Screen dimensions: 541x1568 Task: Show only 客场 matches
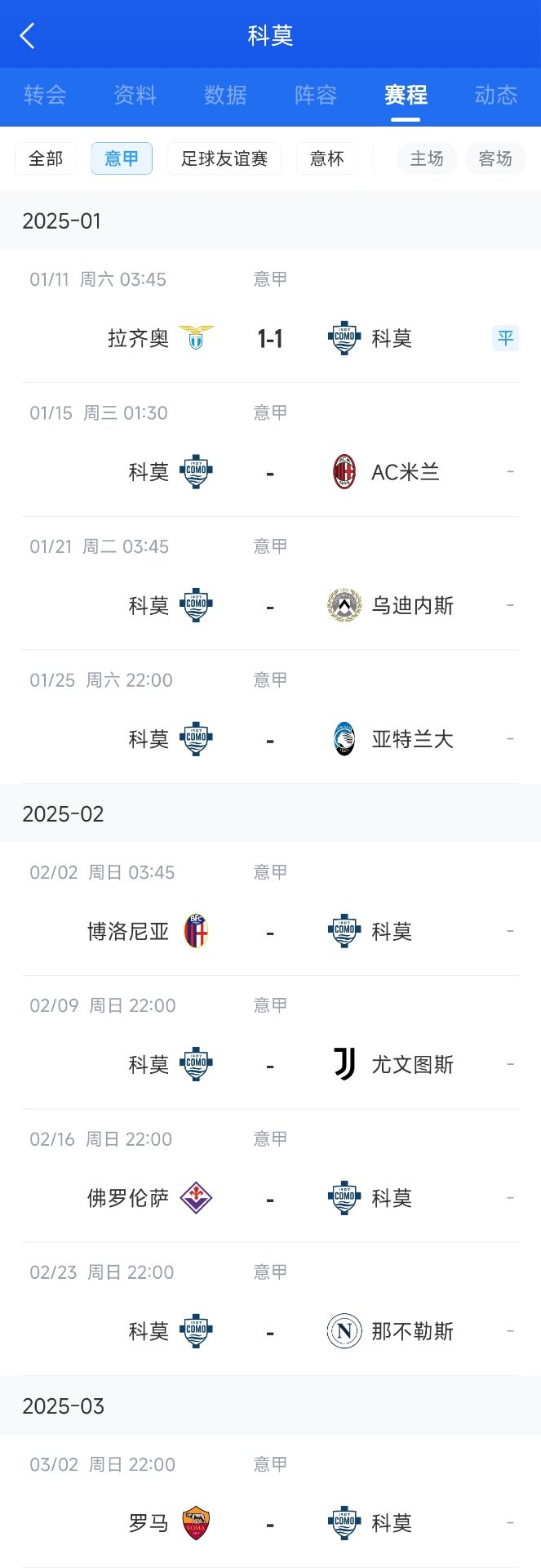pyautogui.click(x=495, y=158)
